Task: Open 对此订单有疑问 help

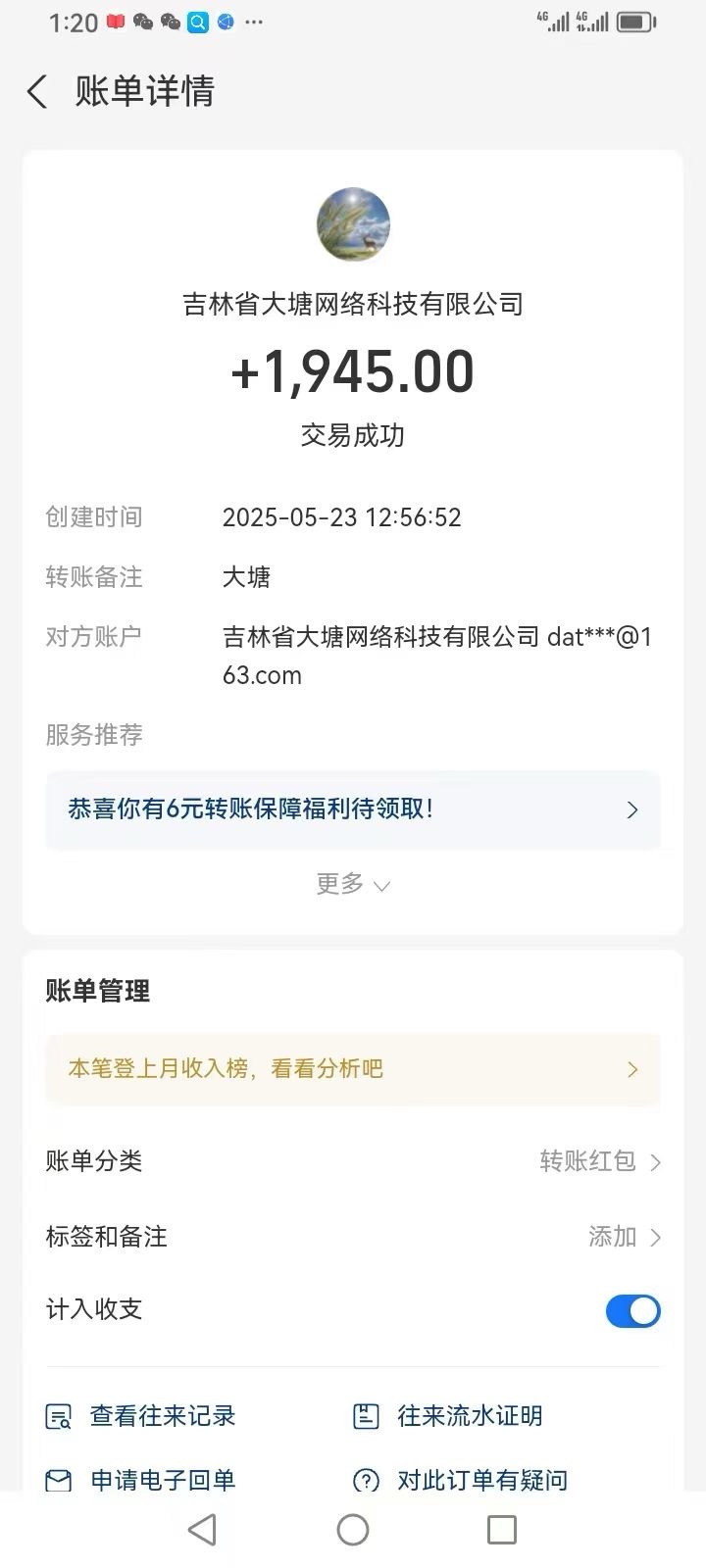Action: point(460,1480)
